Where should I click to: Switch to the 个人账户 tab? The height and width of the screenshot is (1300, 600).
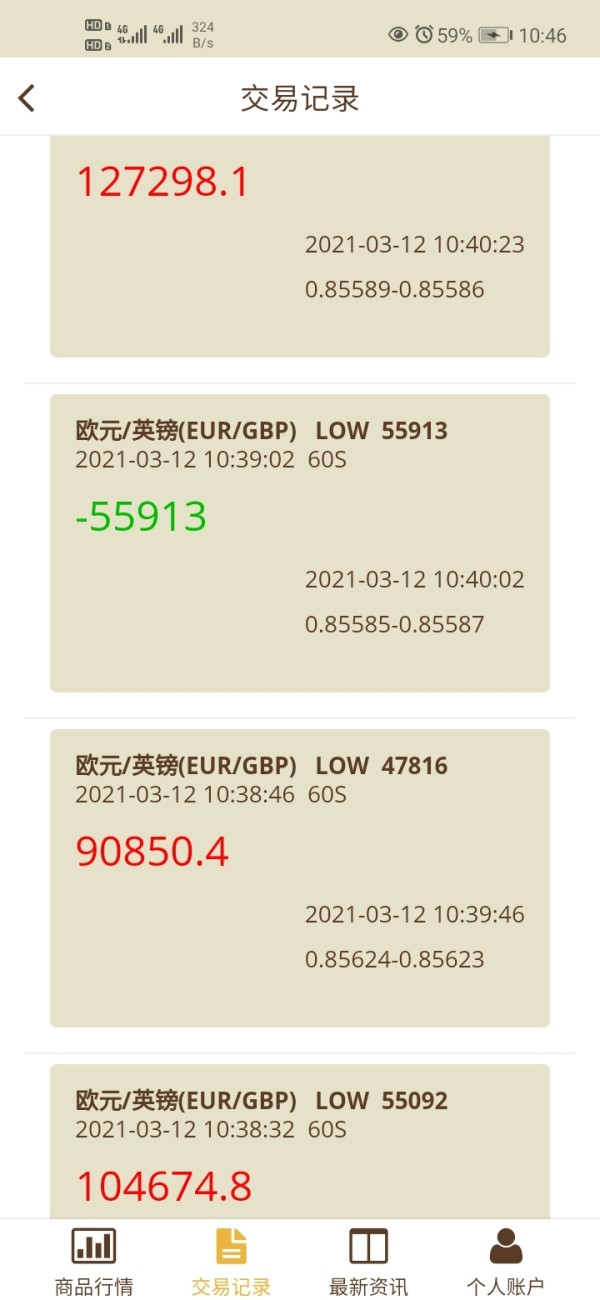click(x=505, y=1260)
